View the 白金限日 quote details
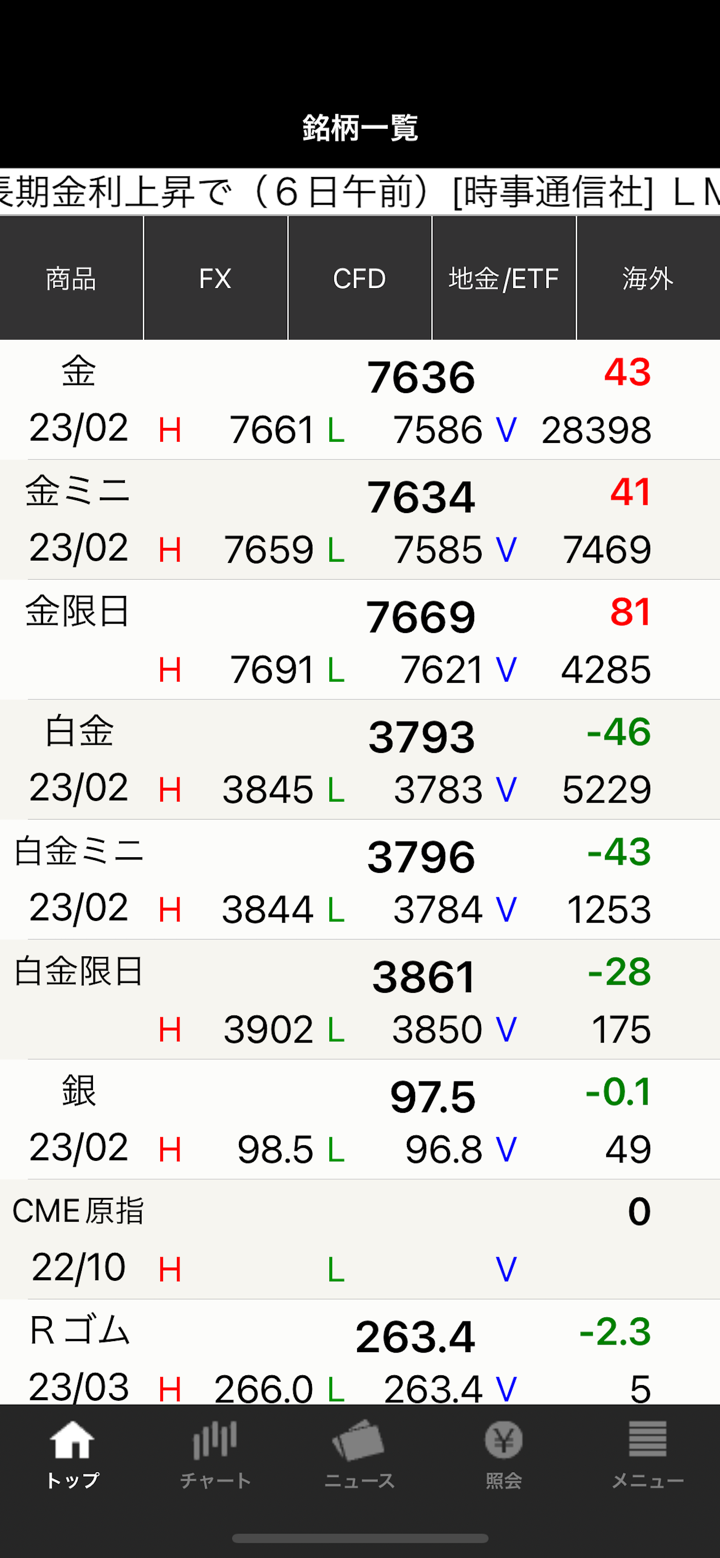Screen dimensions: 720x1558 (x=360, y=1000)
